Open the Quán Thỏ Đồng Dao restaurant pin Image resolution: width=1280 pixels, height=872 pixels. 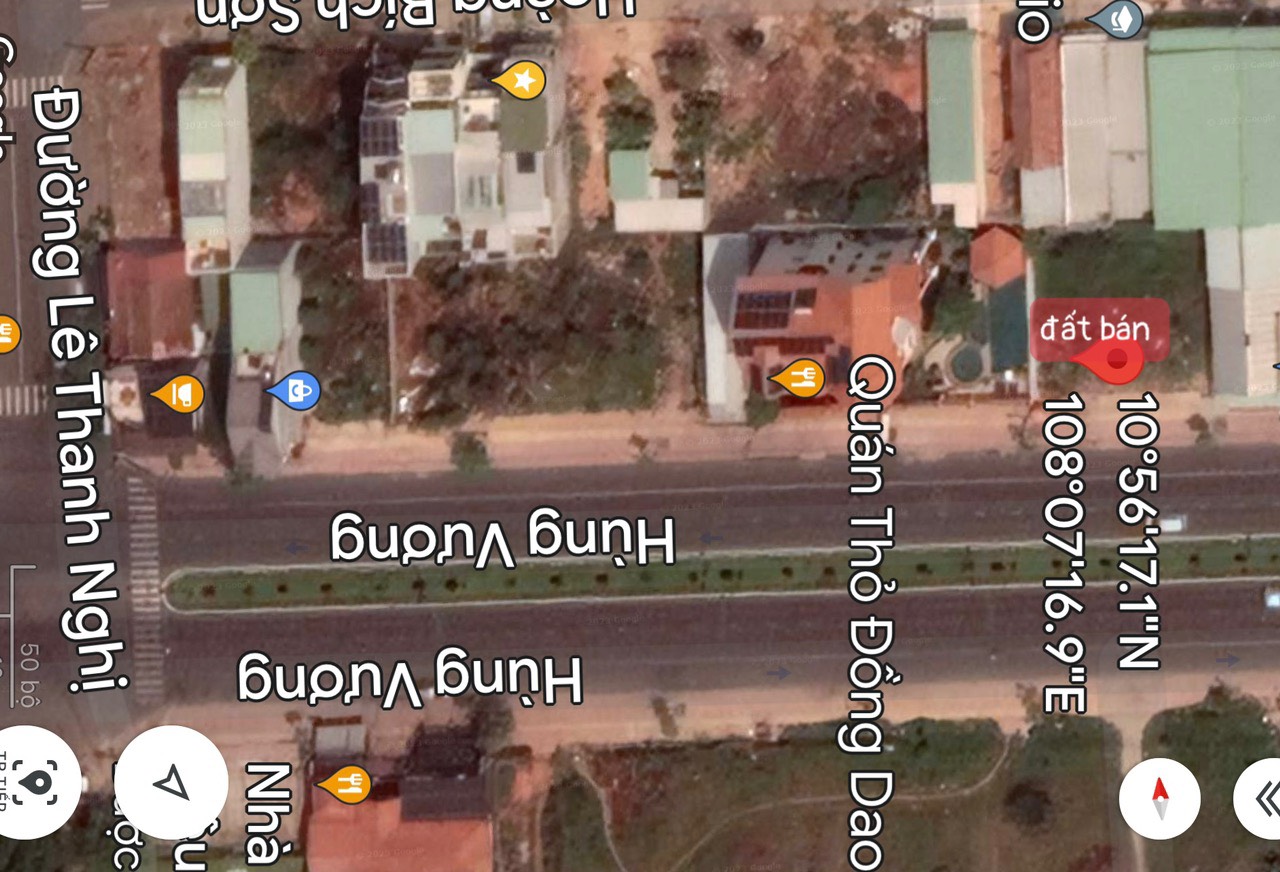coord(798,378)
